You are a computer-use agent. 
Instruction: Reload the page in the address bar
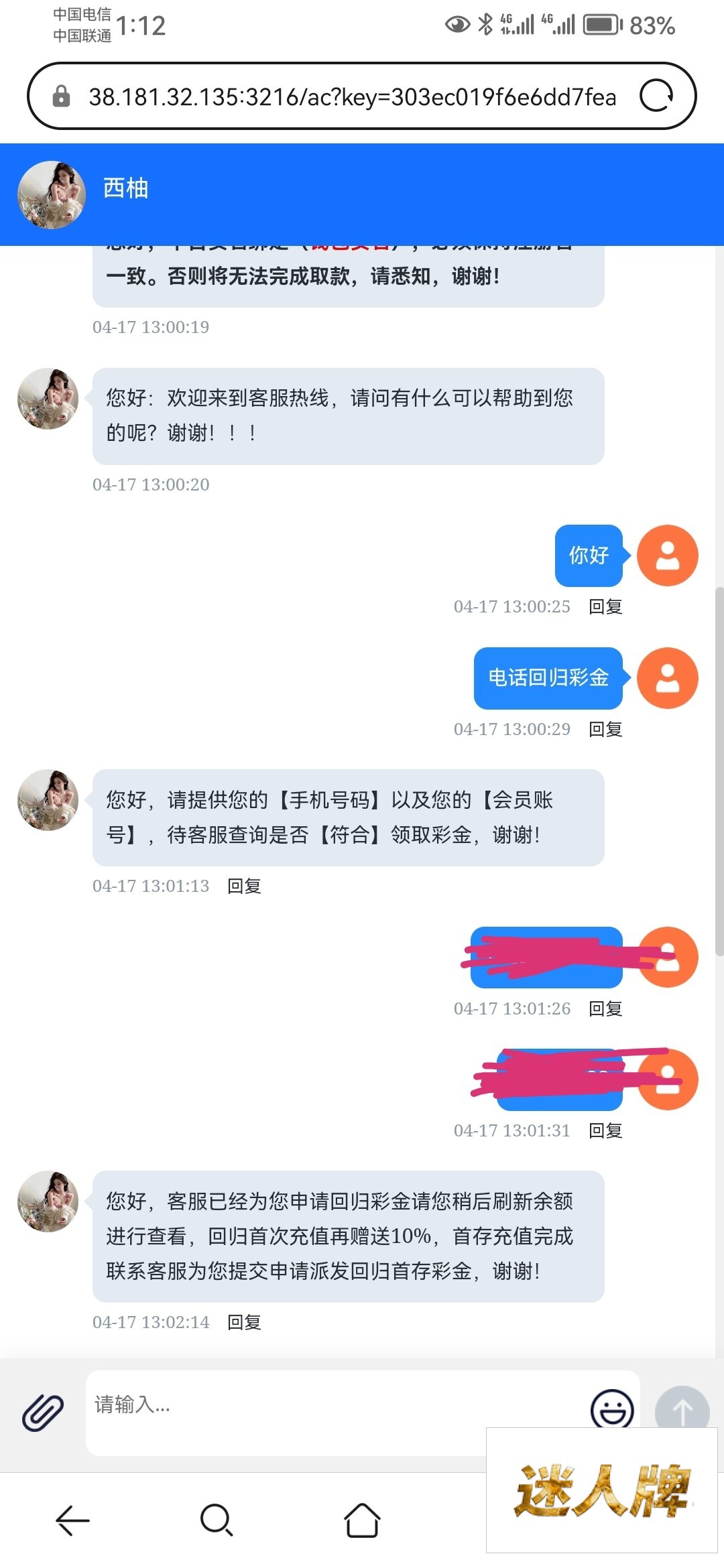pyautogui.click(x=656, y=96)
